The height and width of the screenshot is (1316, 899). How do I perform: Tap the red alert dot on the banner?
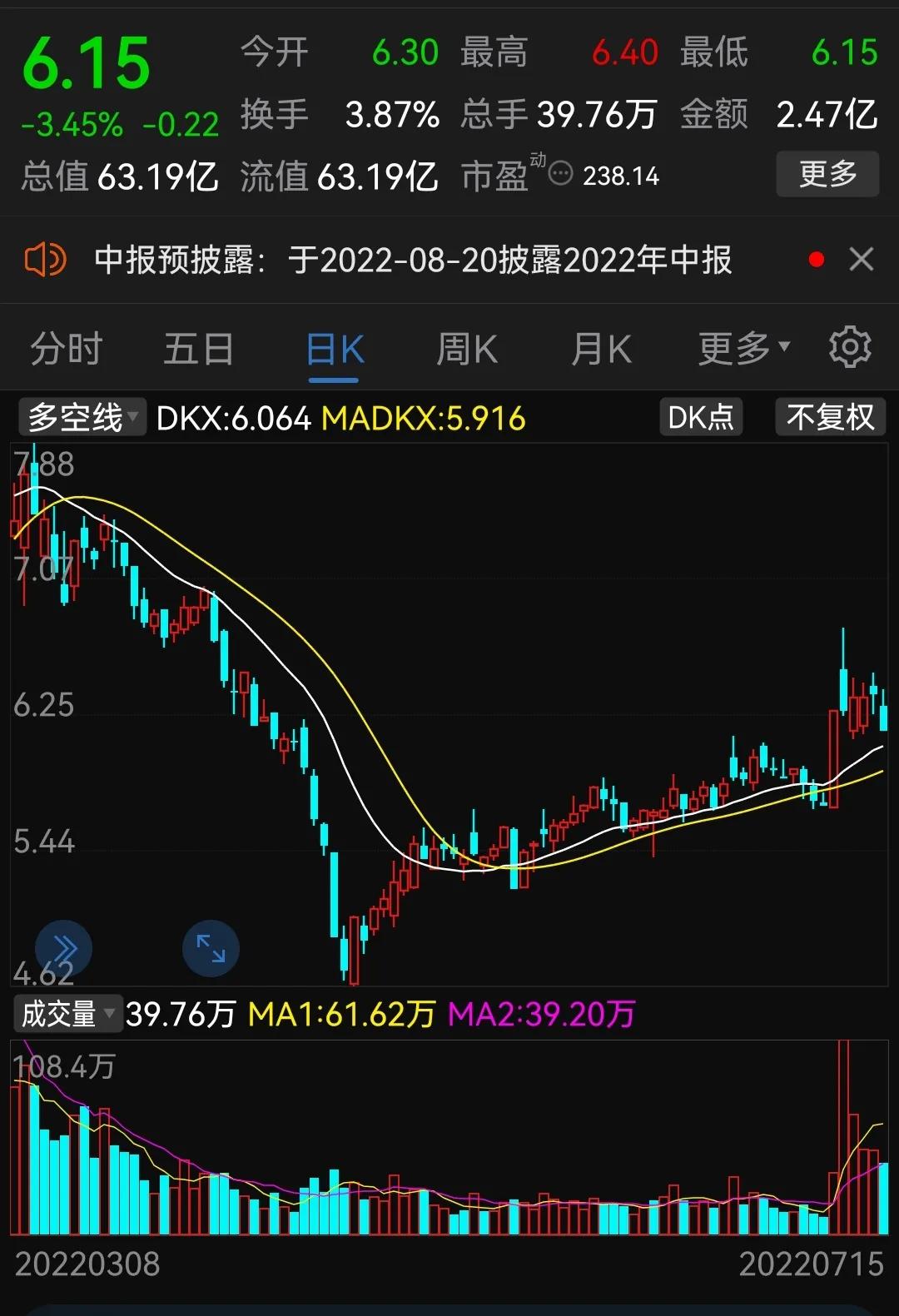click(x=817, y=260)
